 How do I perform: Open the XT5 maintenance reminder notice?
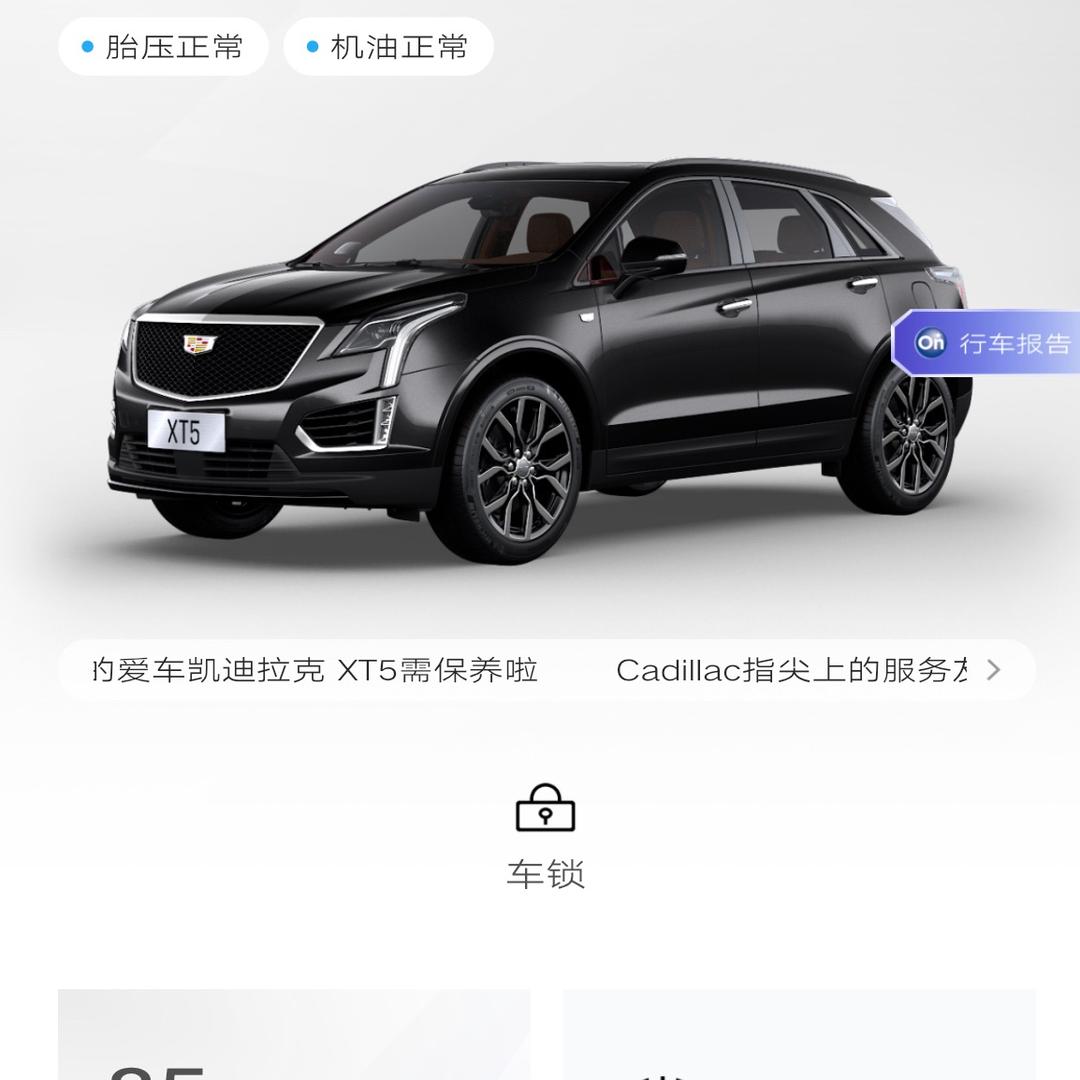(315, 670)
